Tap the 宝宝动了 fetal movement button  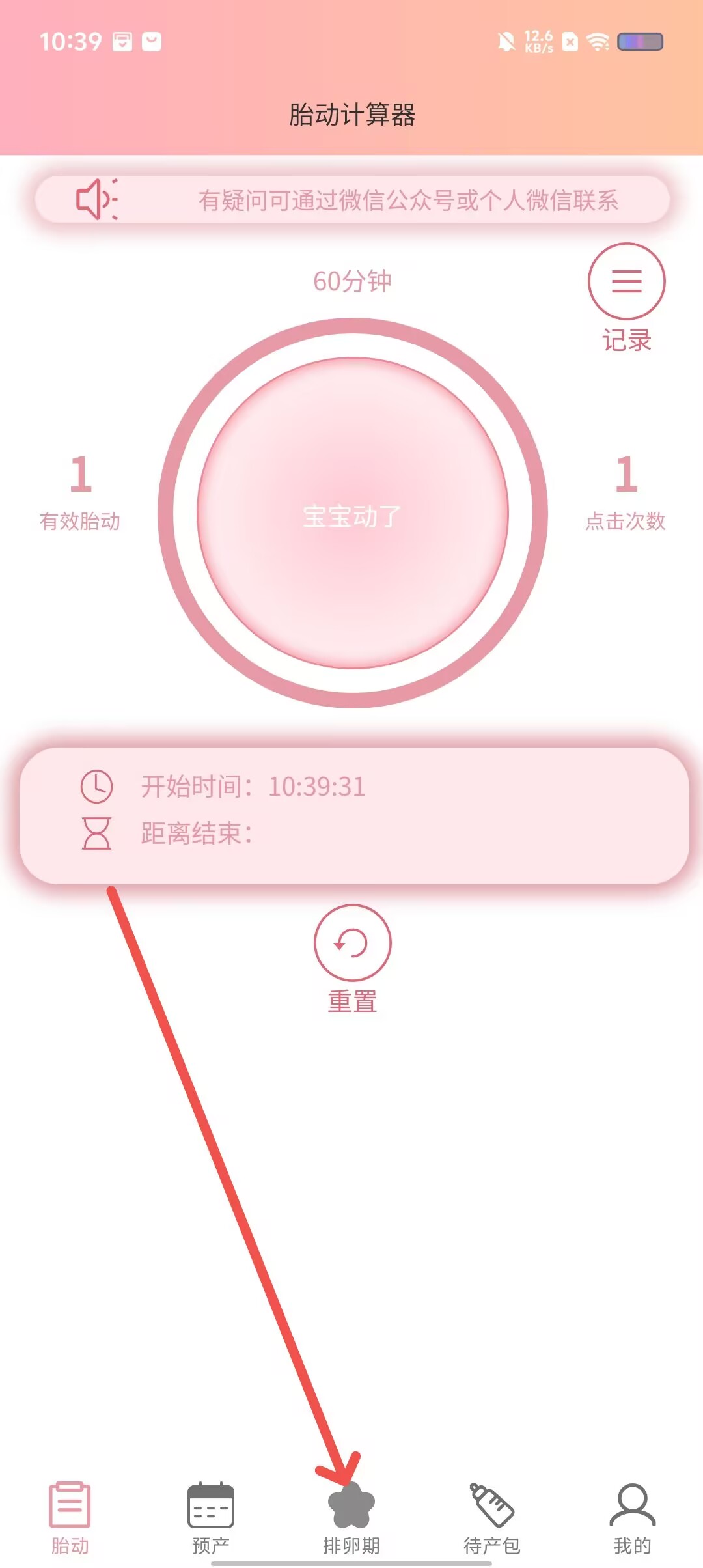point(352,513)
